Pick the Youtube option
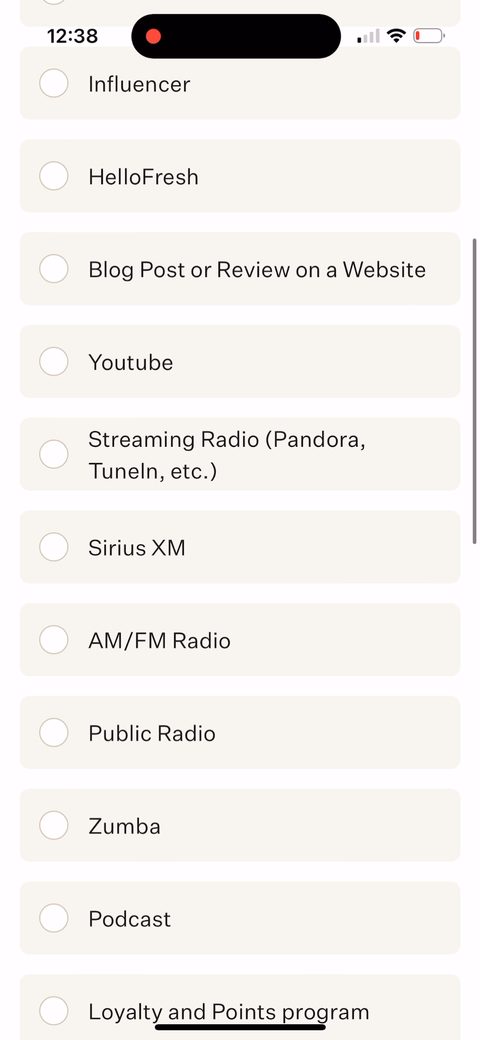Image resolution: width=480 pixels, height=1040 pixels. [239, 362]
